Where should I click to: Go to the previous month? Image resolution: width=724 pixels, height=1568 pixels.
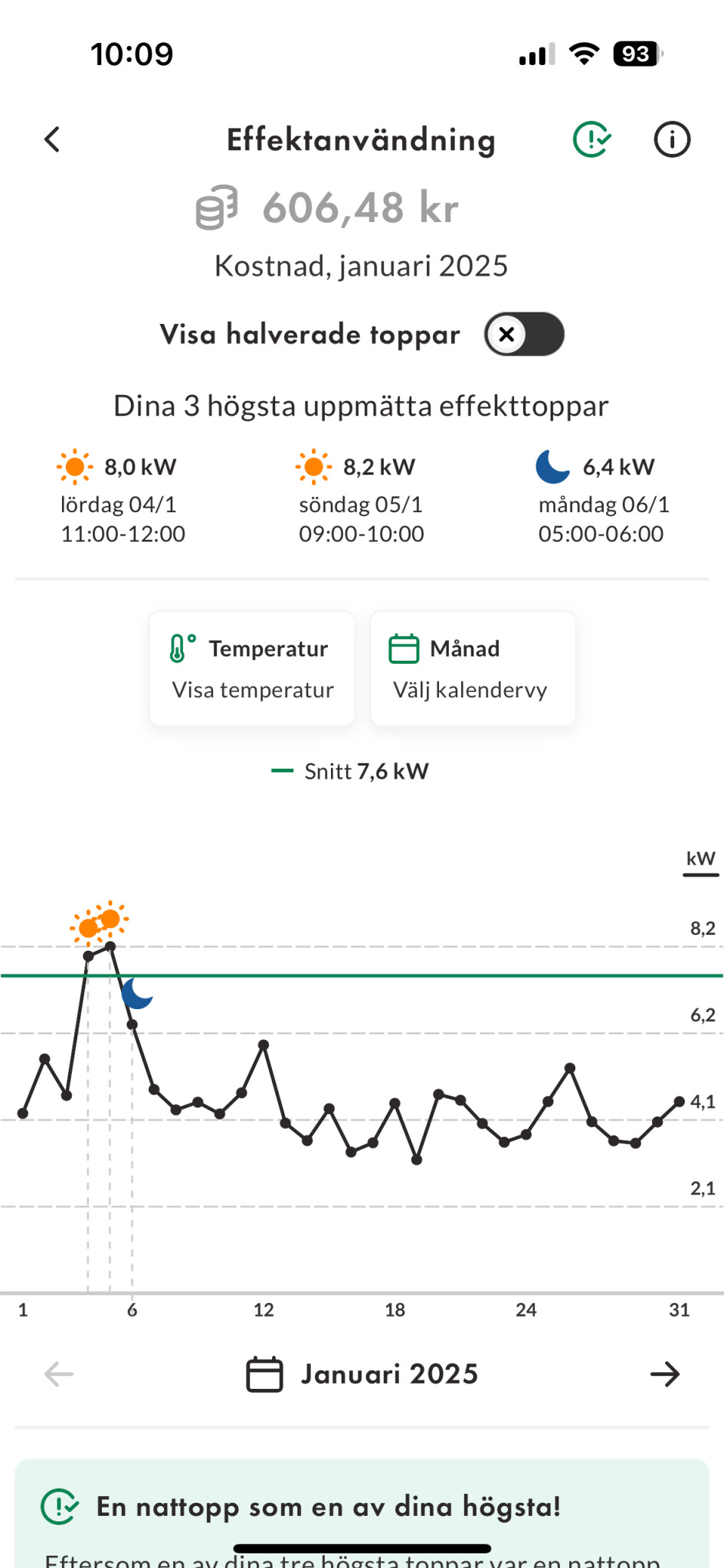click(x=59, y=1374)
